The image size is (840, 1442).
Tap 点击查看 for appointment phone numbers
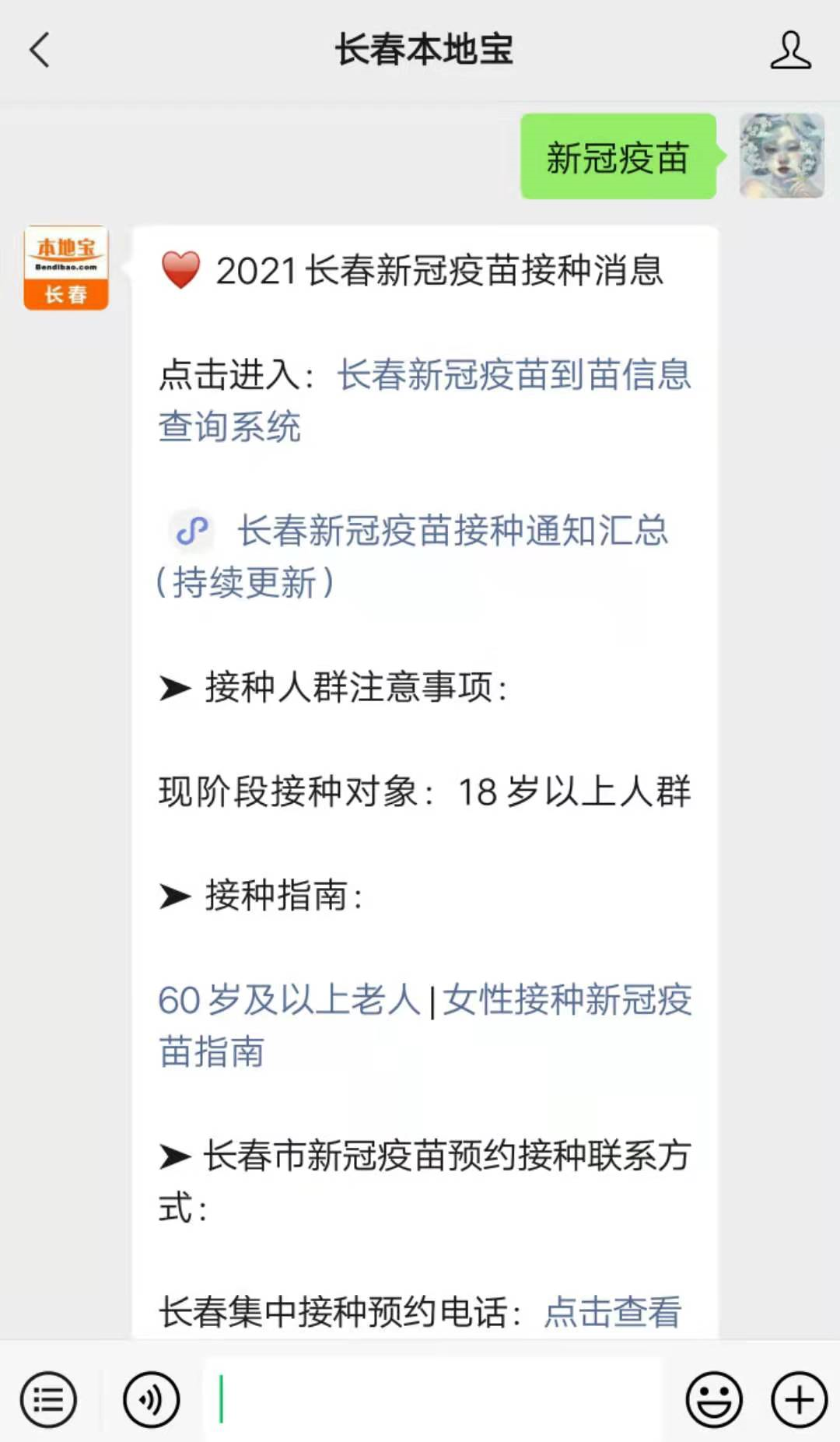click(x=612, y=1312)
